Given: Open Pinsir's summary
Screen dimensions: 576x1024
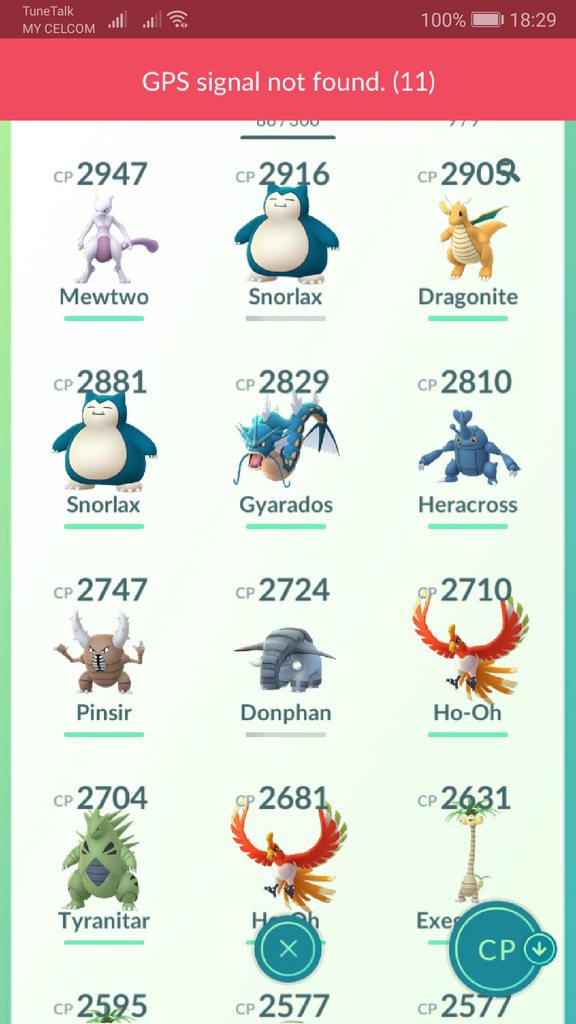Looking at the screenshot, I should 104,656.
